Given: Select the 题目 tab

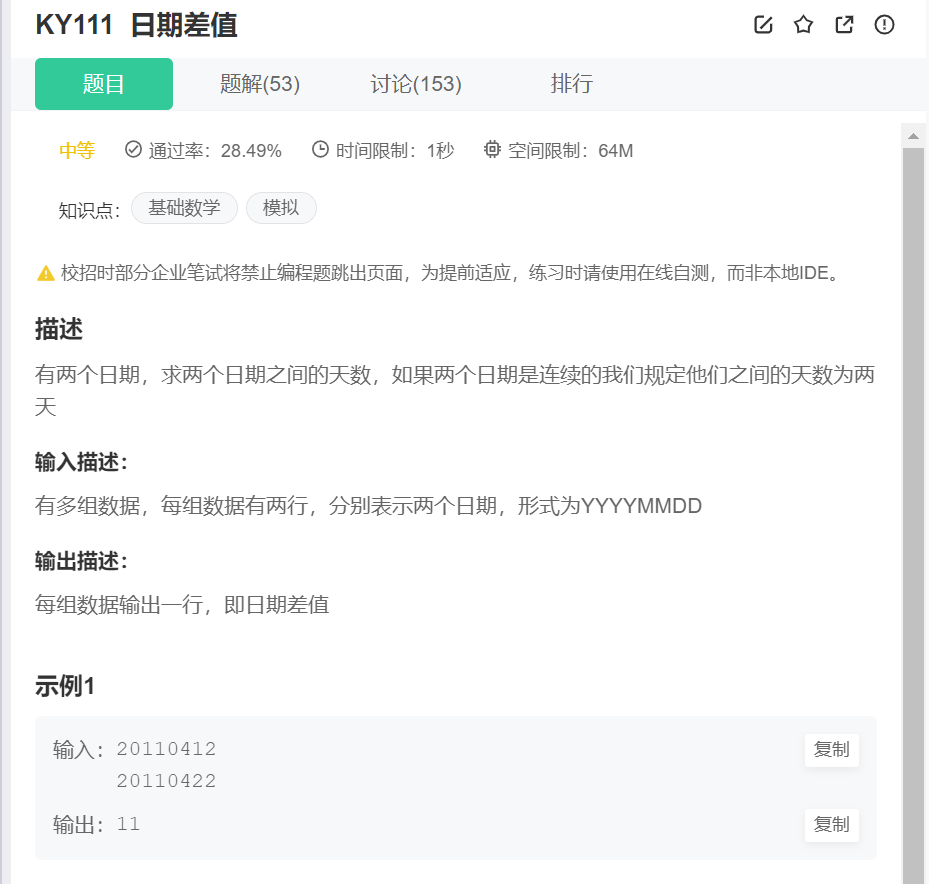Looking at the screenshot, I should coord(104,84).
